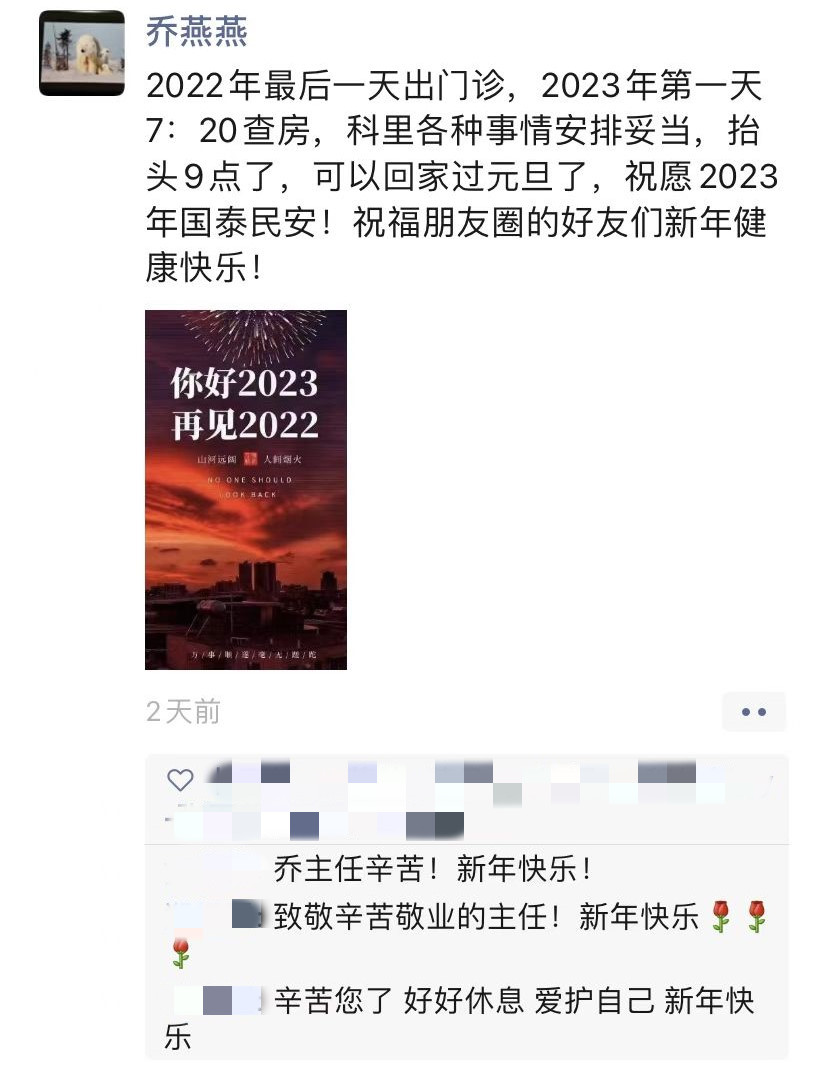Open 乔燕燕's profile avatar

pyautogui.click(x=82, y=53)
